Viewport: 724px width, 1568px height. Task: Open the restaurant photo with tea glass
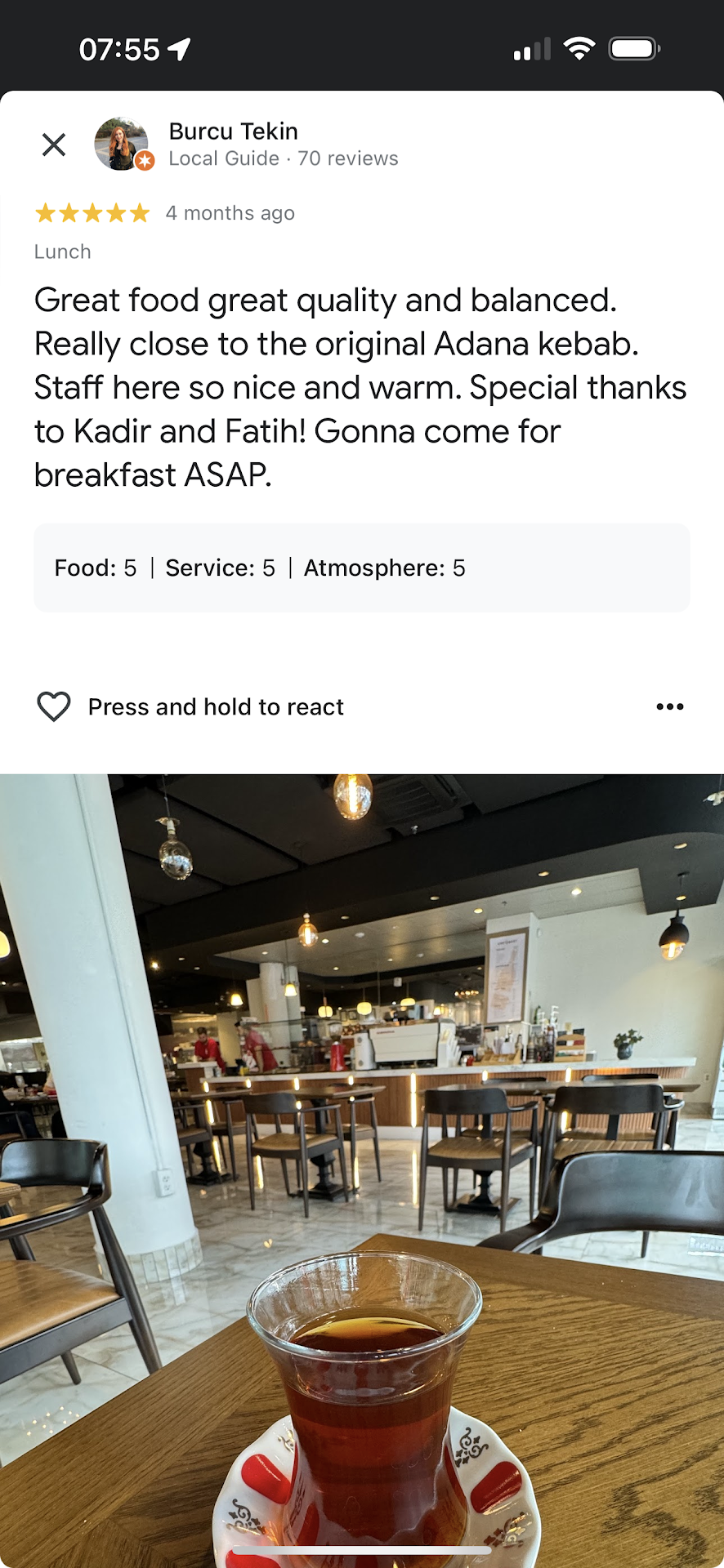(362, 1169)
